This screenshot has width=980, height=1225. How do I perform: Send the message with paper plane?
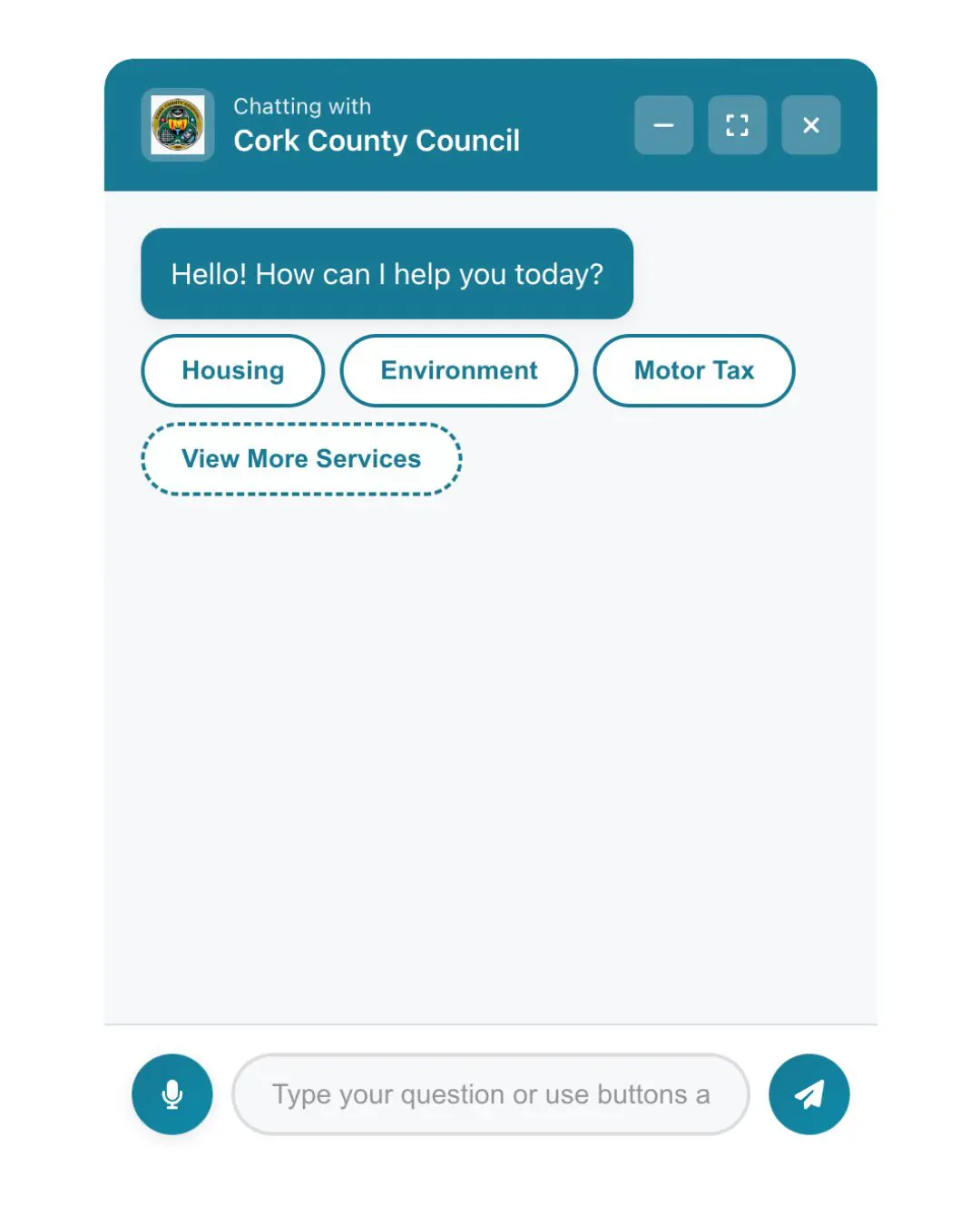(x=808, y=1094)
